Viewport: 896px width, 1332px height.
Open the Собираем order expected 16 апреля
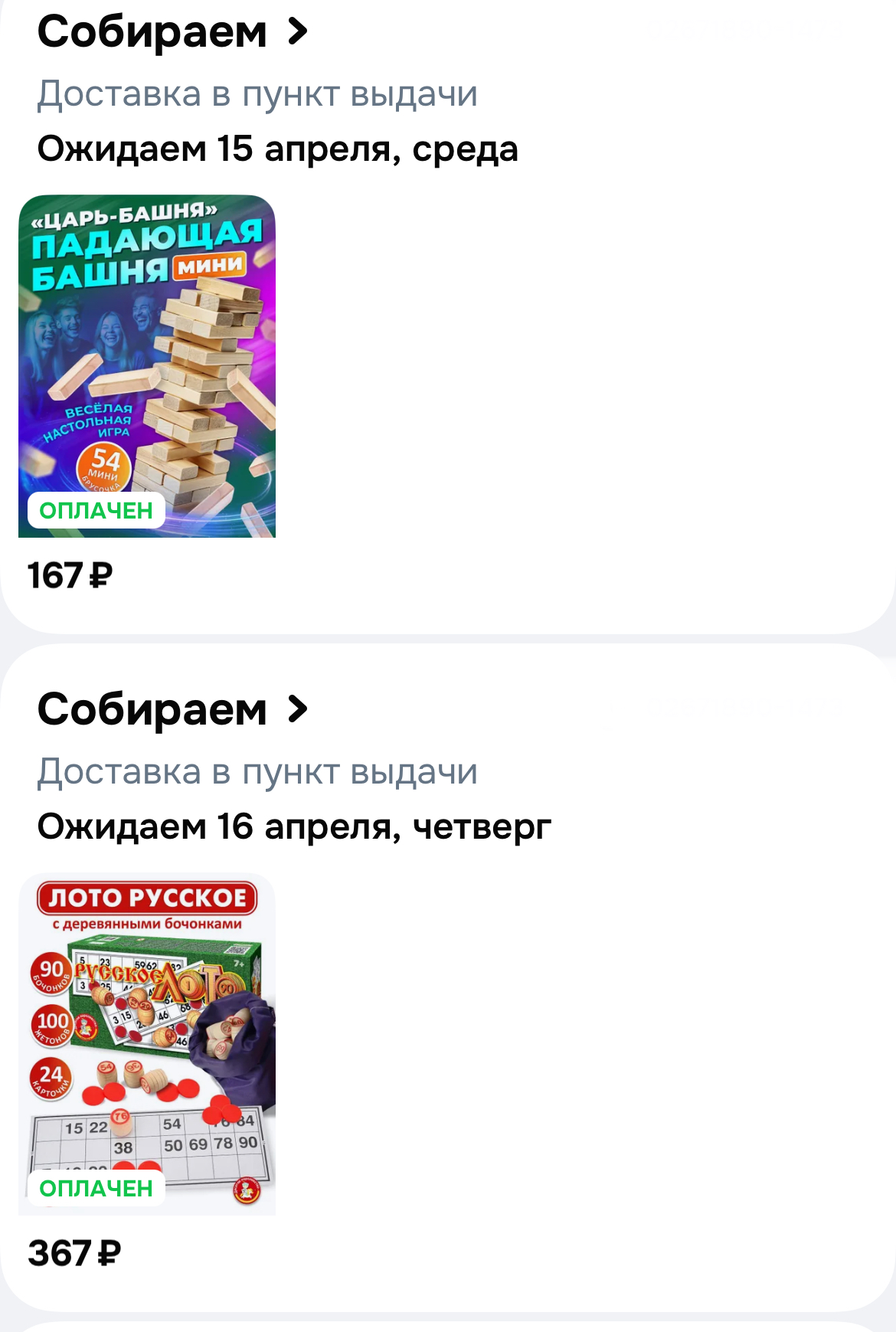coord(172,710)
